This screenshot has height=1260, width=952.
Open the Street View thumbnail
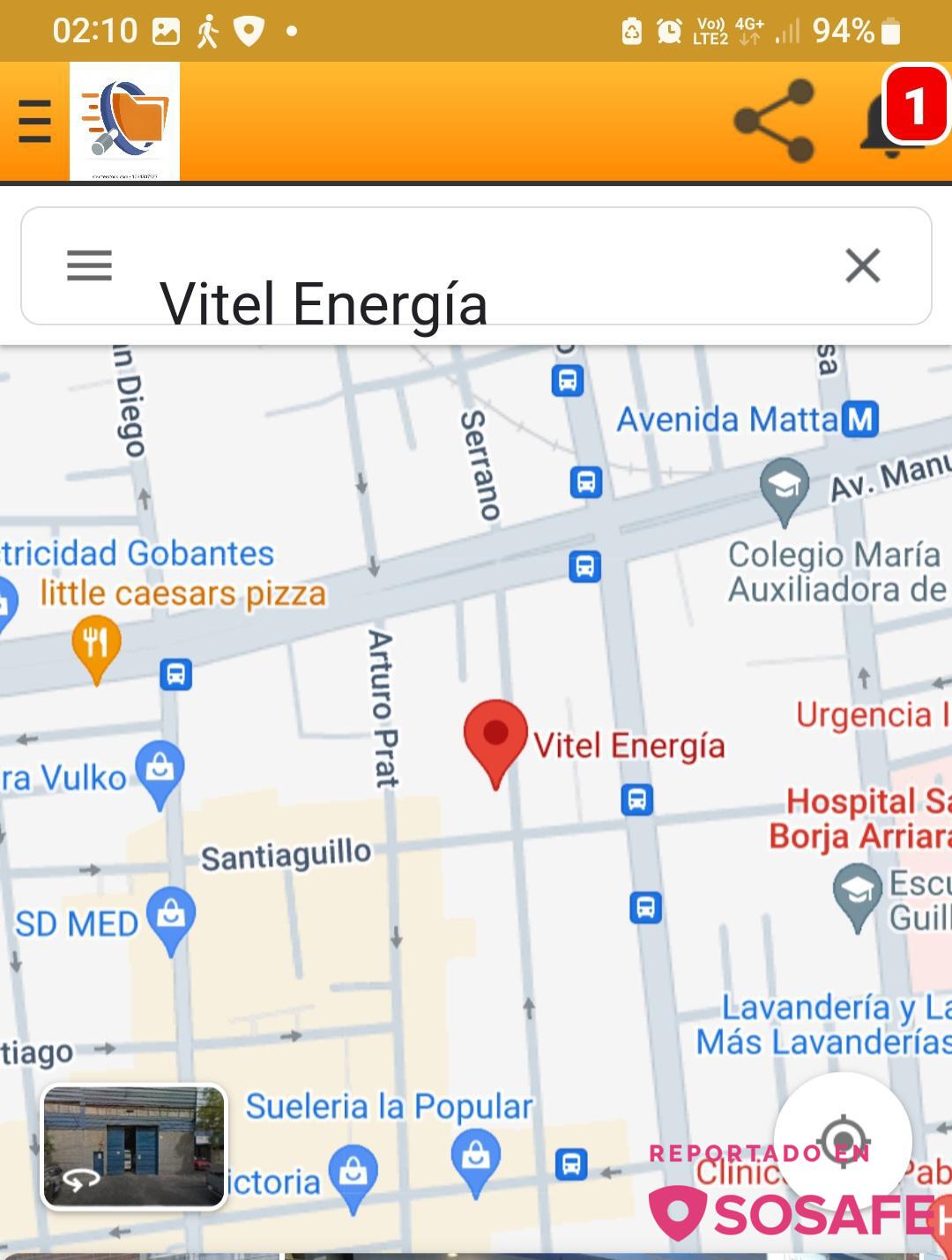pyautogui.click(x=134, y=1145)
